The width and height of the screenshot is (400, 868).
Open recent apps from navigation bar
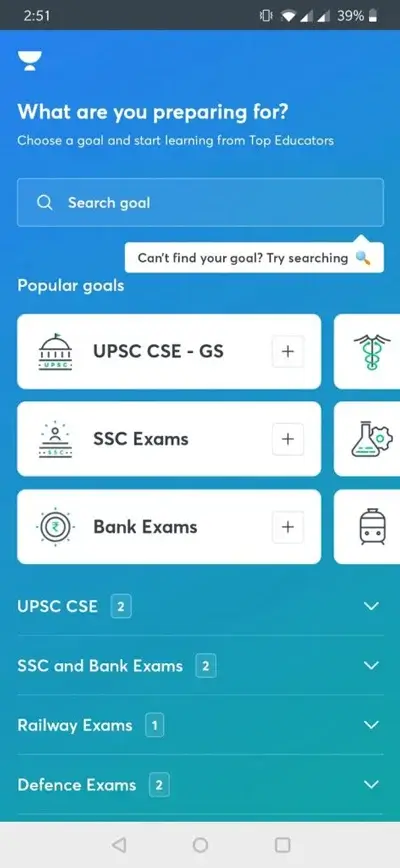pos(283,845)
